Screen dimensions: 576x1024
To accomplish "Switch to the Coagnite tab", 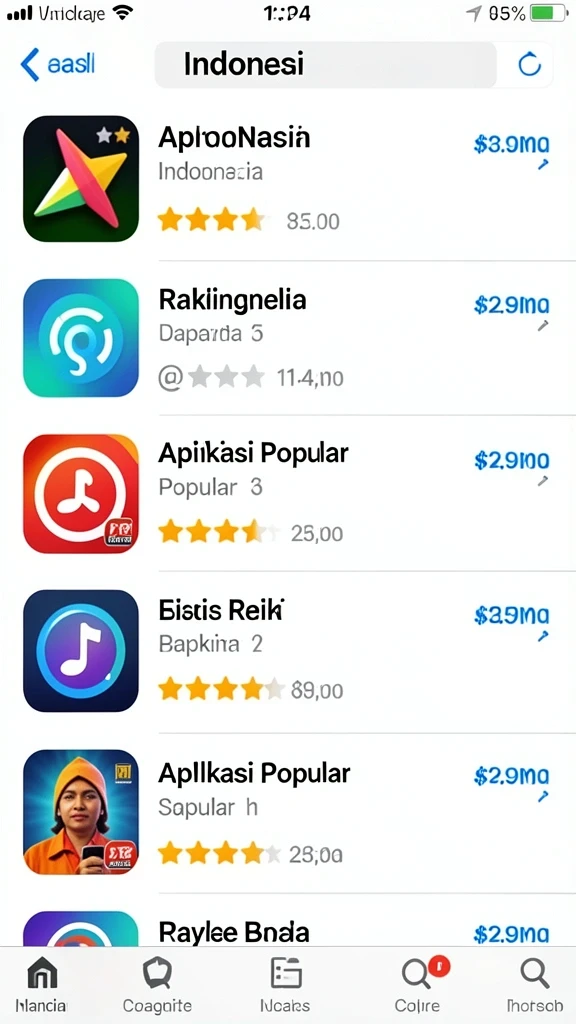I will tap(157, 985).
